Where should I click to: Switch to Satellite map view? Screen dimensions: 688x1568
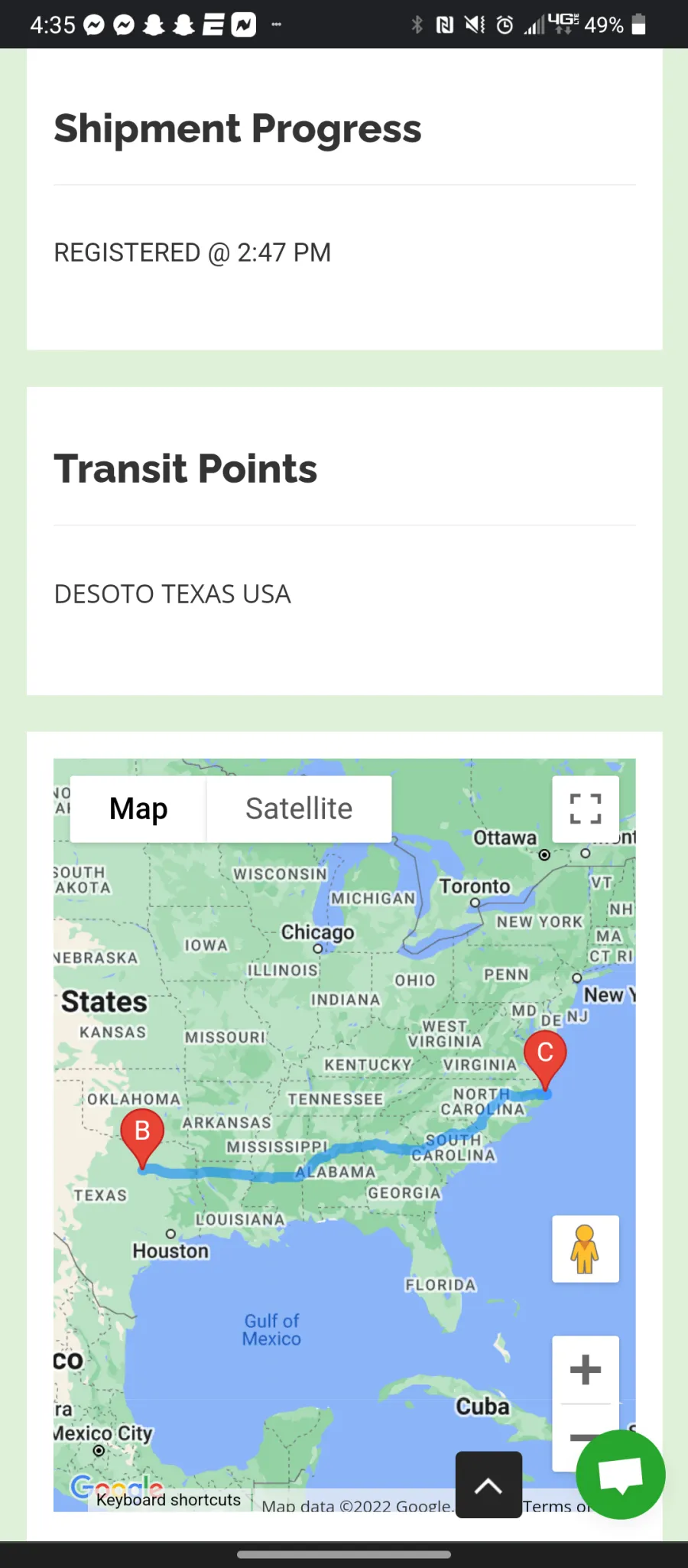(x=299, y=808)
